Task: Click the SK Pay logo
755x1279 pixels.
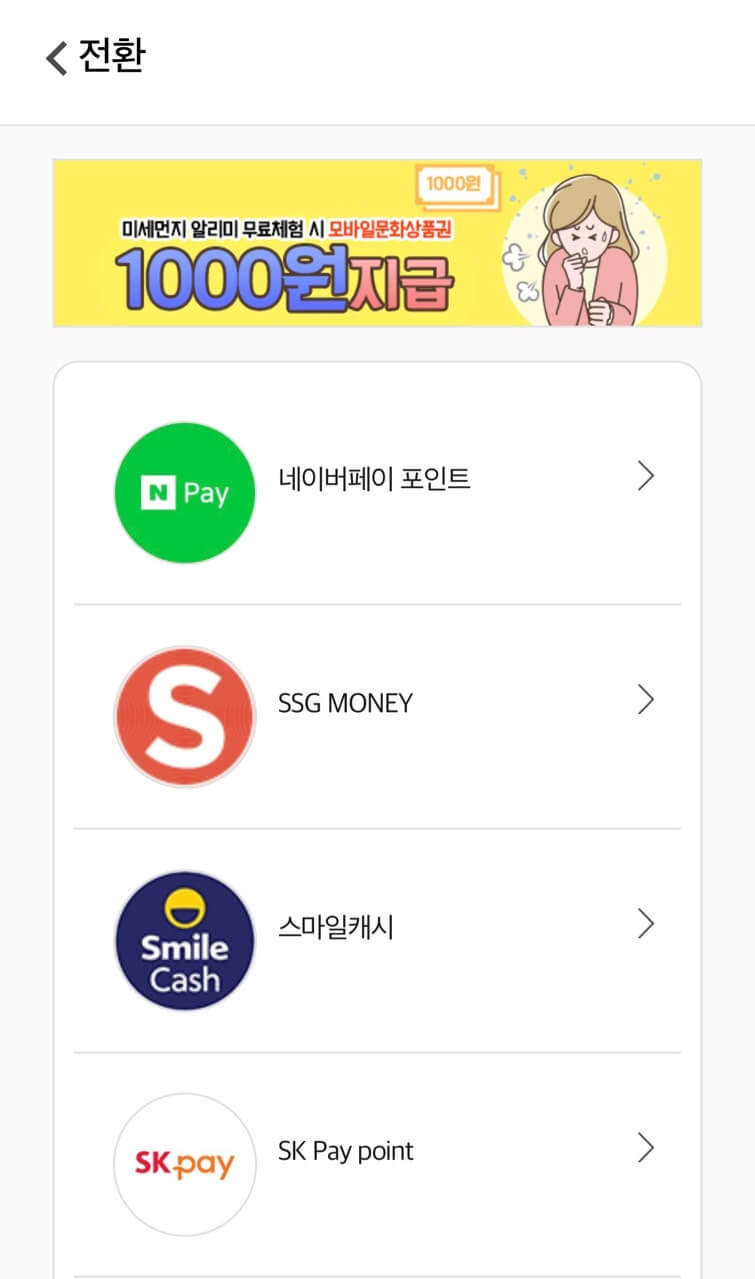Action: pyautogui.click(x=184, y=1164)
